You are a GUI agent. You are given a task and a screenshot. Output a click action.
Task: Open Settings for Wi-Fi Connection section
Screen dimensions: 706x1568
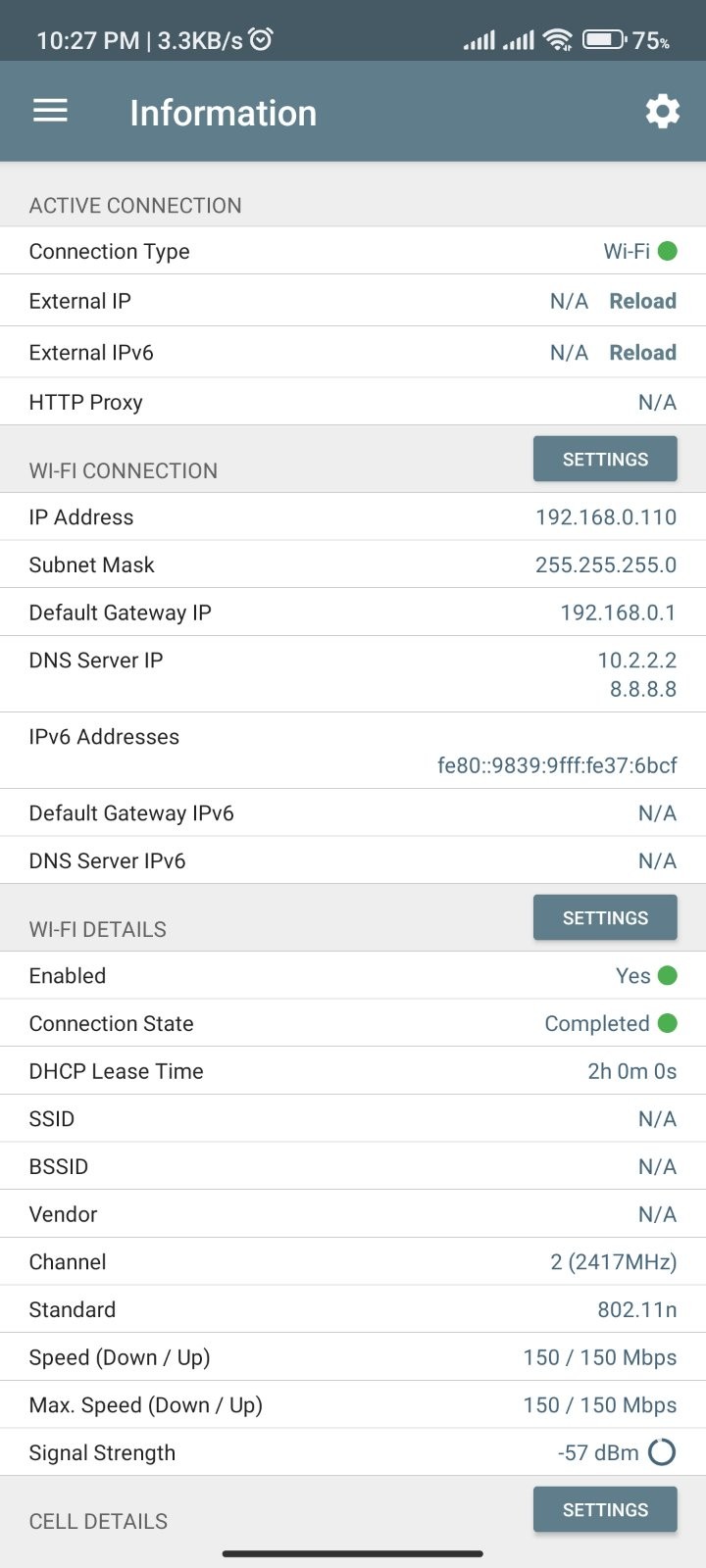[x=605, y=459]
